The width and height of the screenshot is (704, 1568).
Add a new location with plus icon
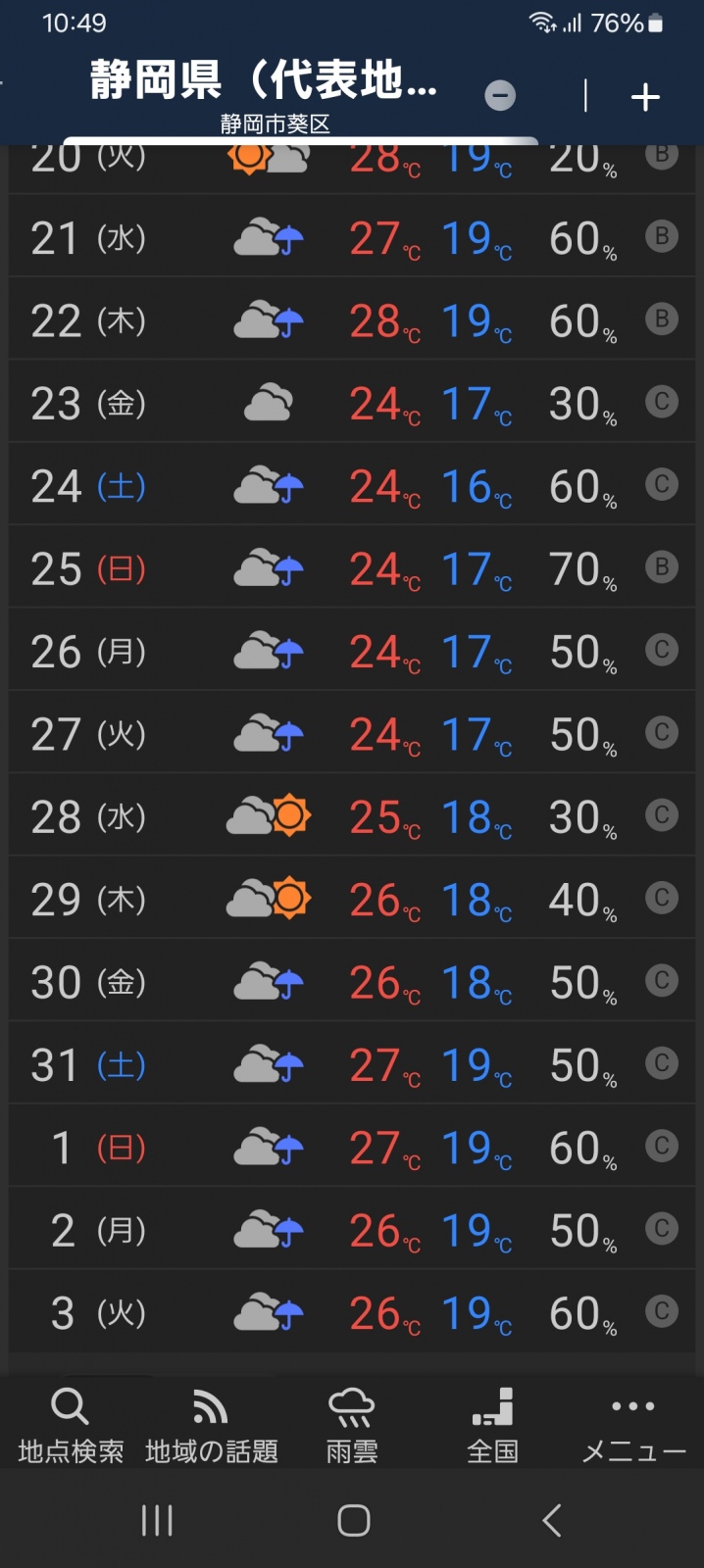(645, 97)
